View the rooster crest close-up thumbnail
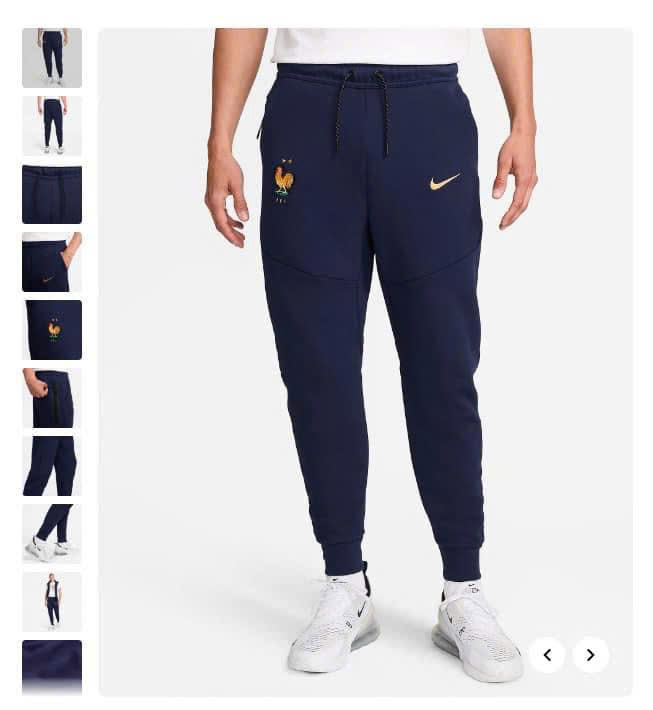Screen dimensions: 653x710 tap(52, 330)
